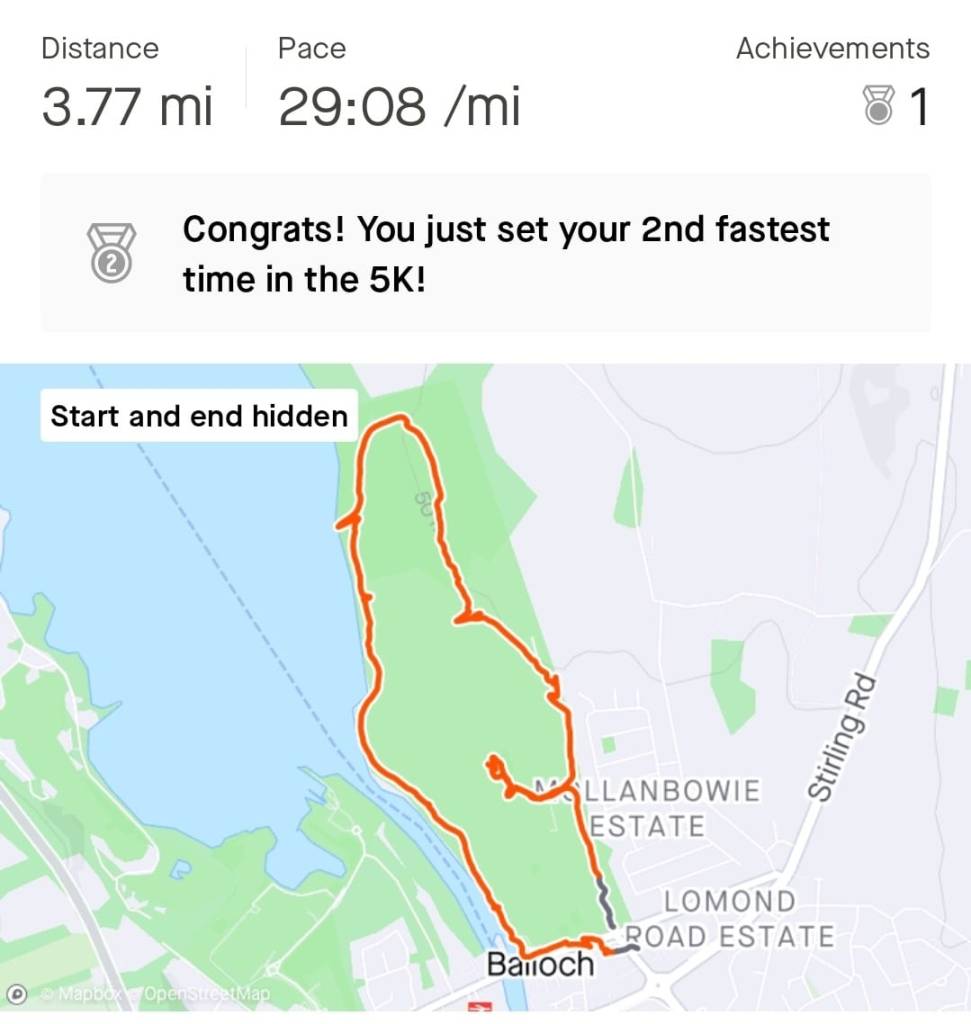The image size is (971, 1024).
Task: Tap the Start and end hidden label
Action: coord(199,415)
